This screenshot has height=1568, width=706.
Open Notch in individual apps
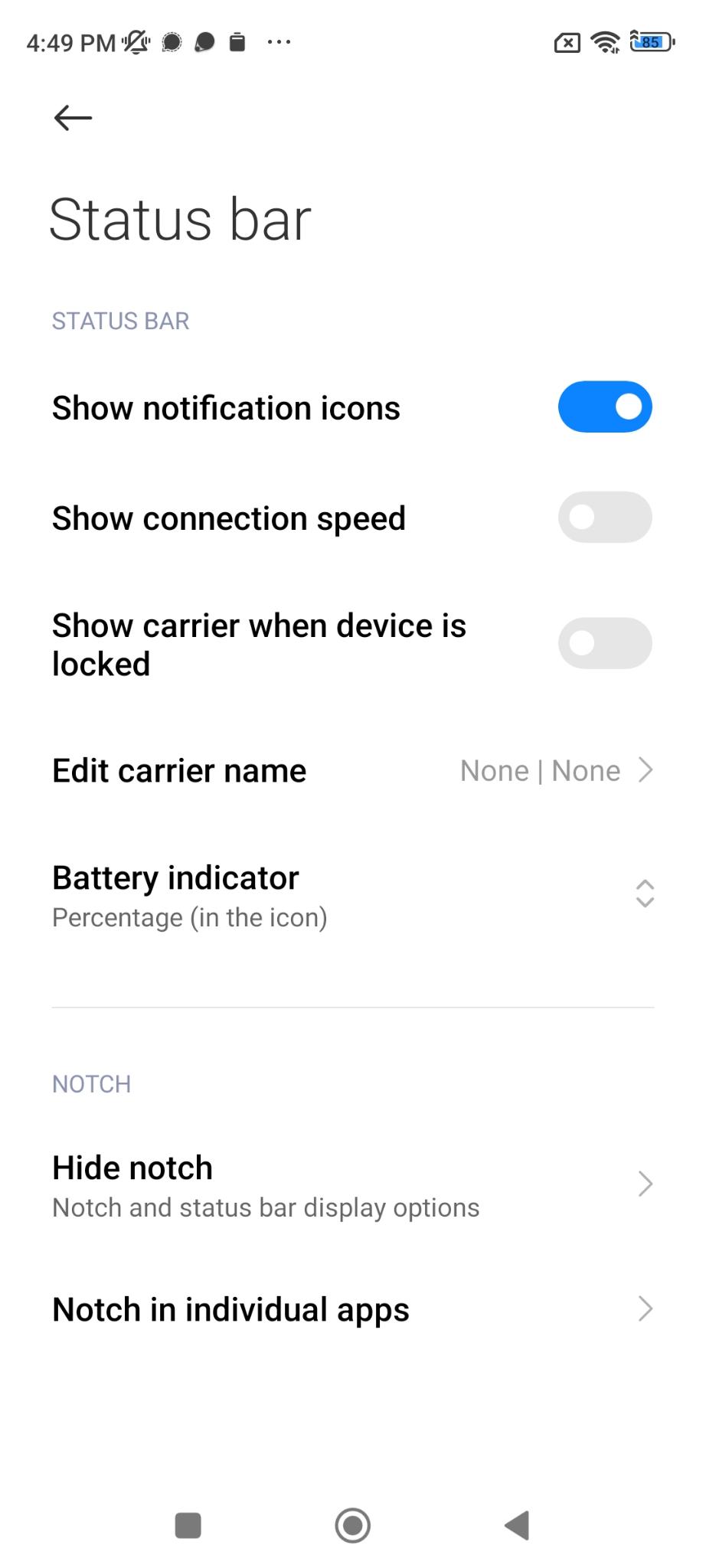[x=352, y=1309]
